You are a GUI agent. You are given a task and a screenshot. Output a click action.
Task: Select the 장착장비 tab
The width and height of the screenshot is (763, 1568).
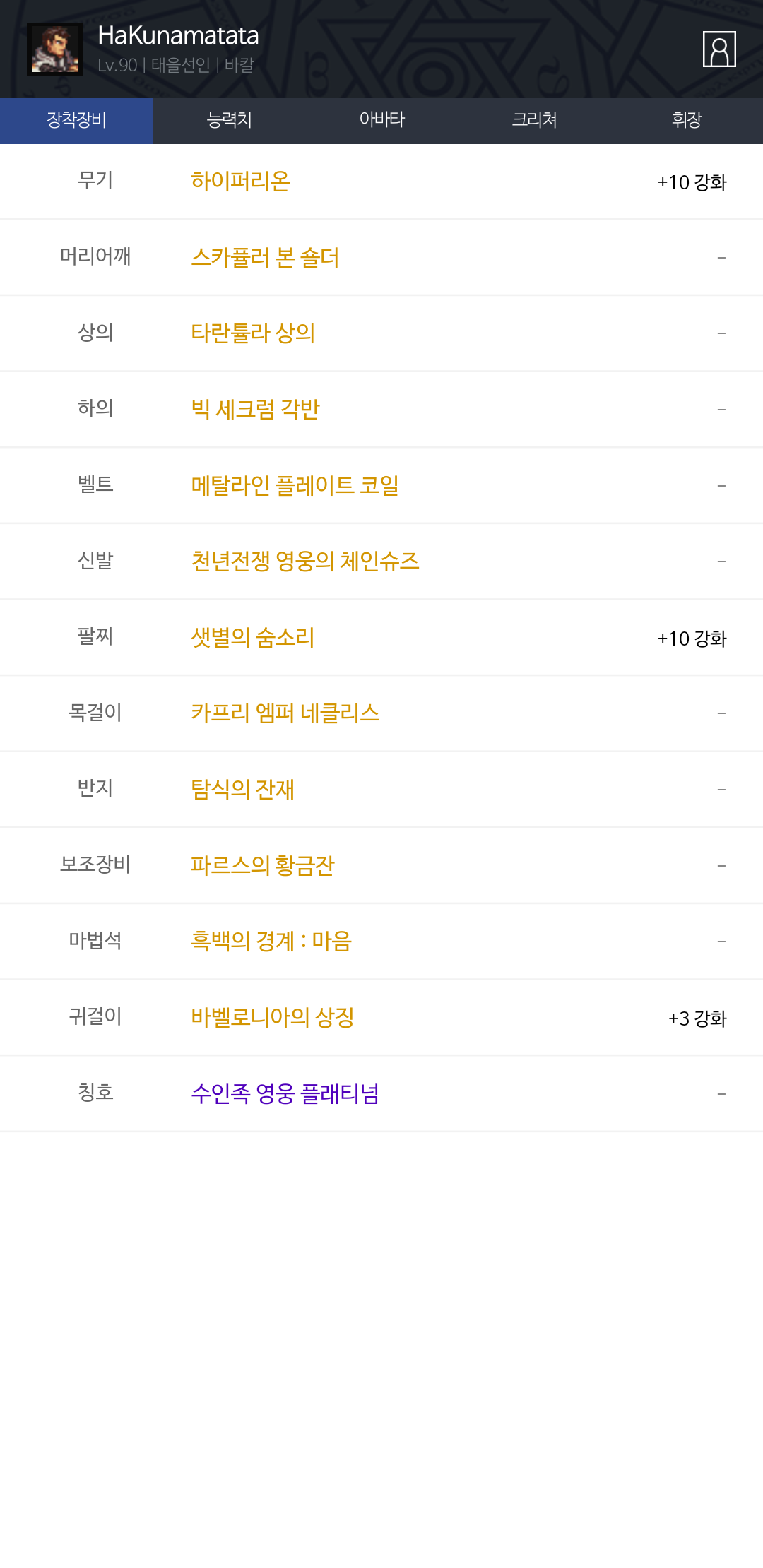(x=76, y=120)
